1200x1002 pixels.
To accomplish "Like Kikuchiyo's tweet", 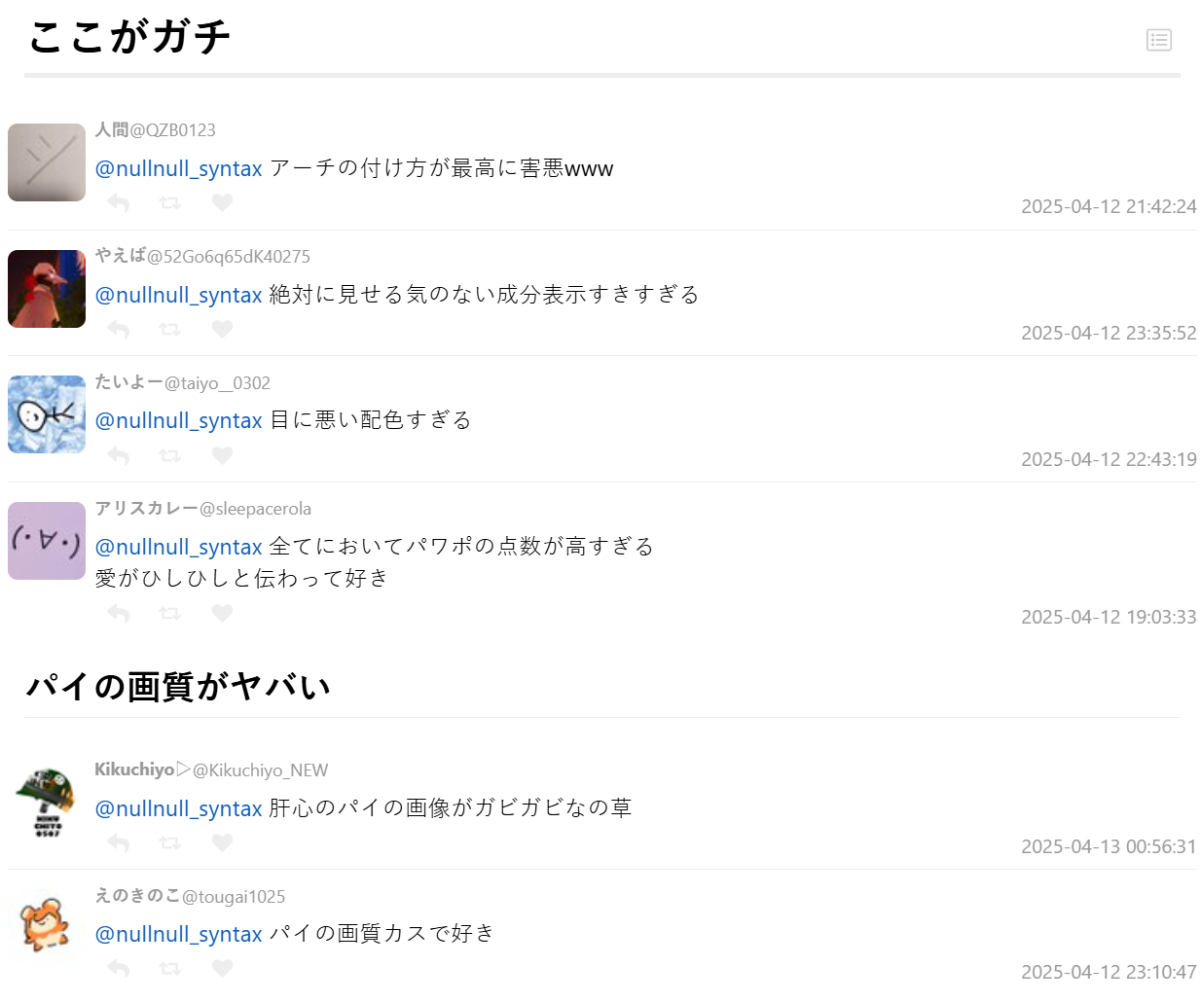I will (x=222, y=843).
